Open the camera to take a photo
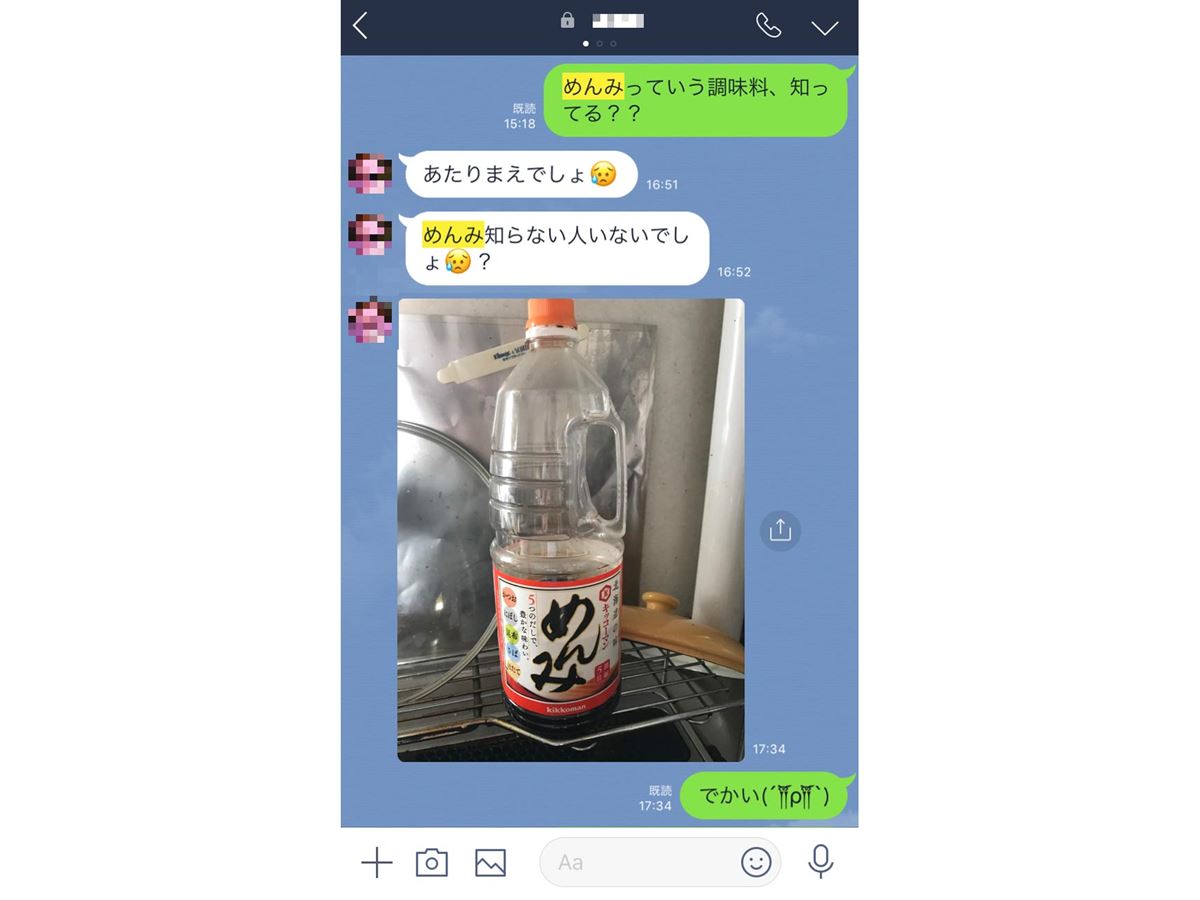This screenshot has height=900, width=1200. (432, 862)
